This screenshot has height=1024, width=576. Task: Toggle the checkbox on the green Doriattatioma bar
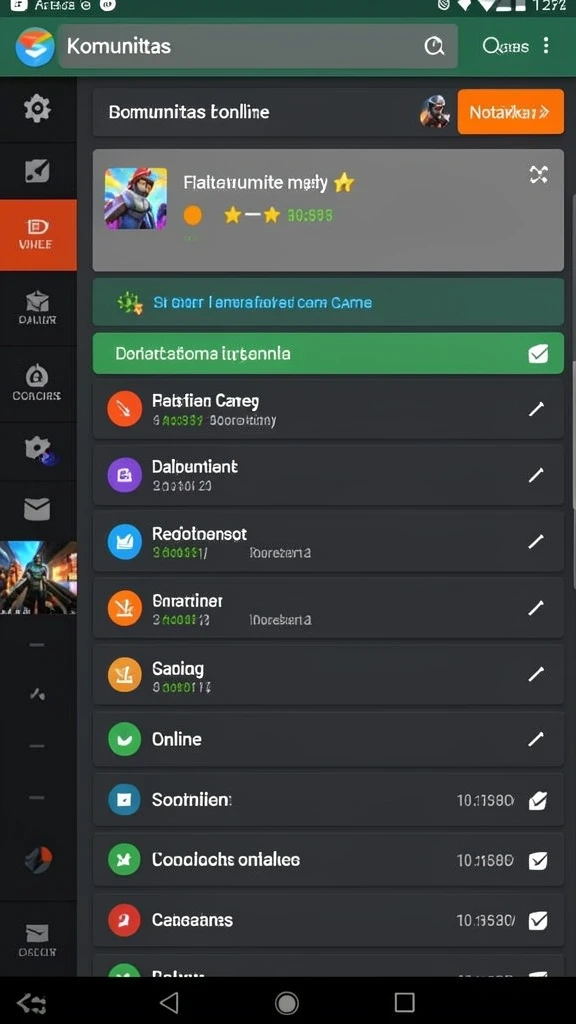[x=538, y=354]
